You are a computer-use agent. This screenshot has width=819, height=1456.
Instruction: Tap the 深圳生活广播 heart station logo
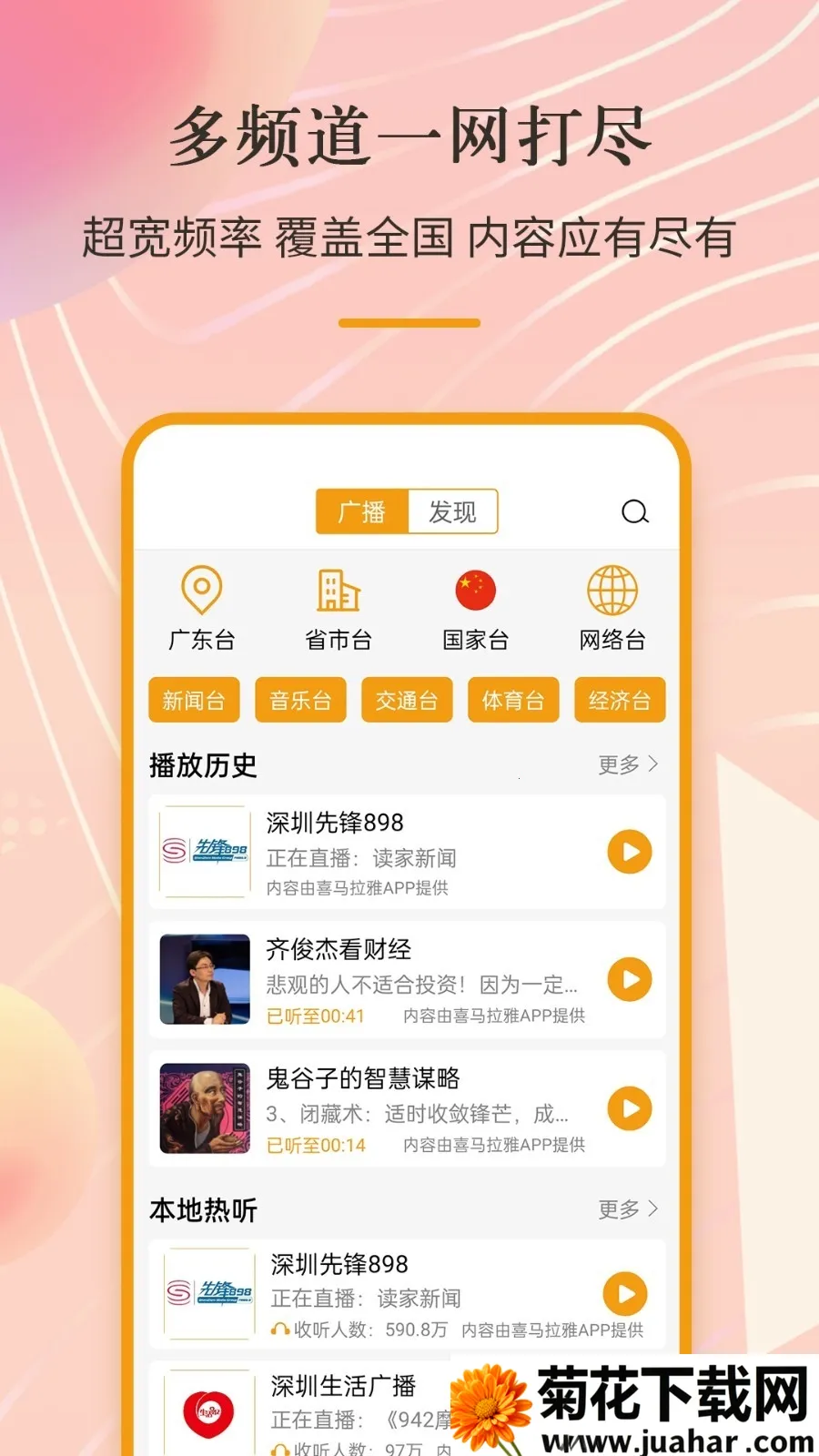[x=209, y=1412]
